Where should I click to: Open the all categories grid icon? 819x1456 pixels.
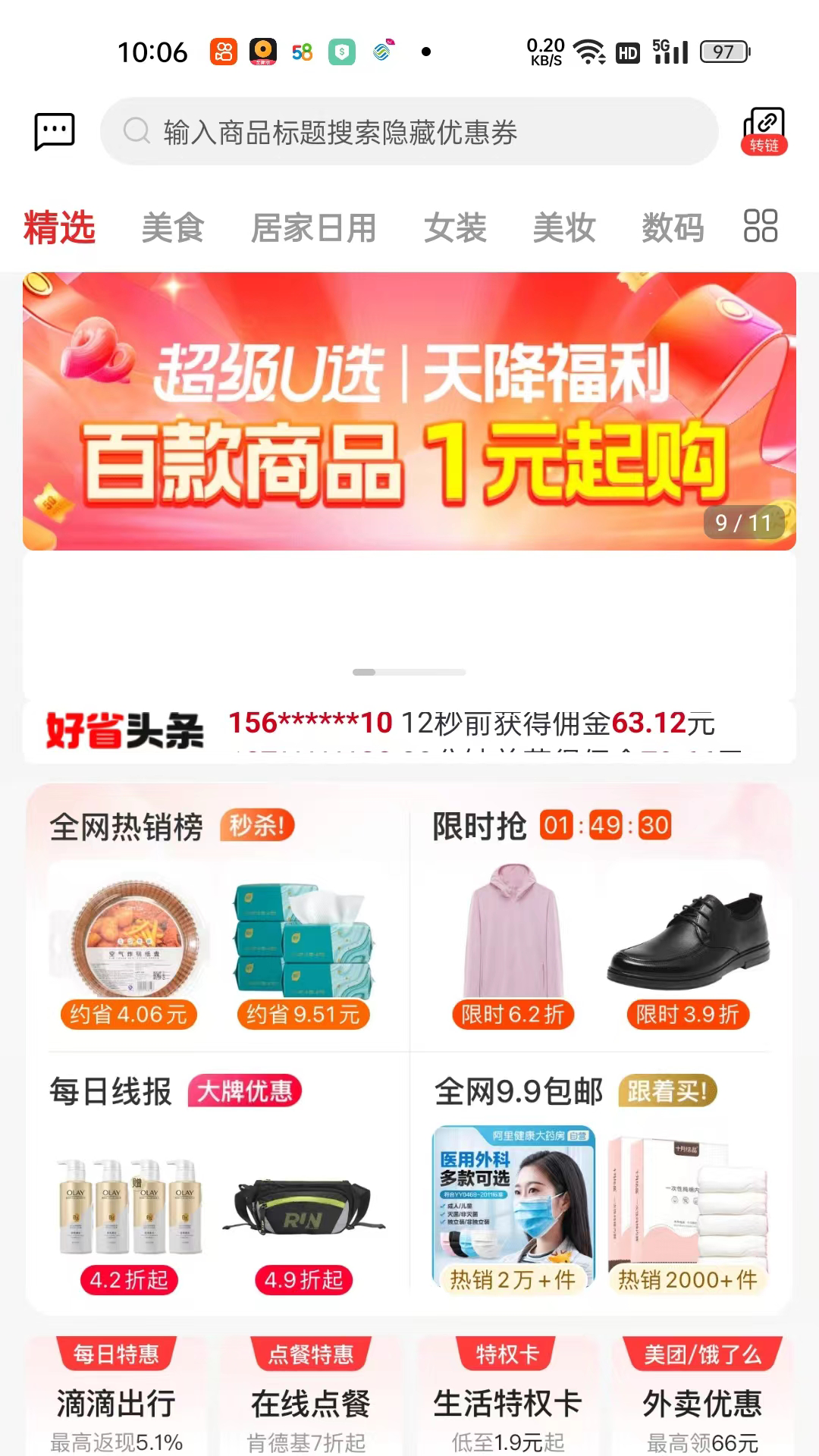click(x=761, y=226)
